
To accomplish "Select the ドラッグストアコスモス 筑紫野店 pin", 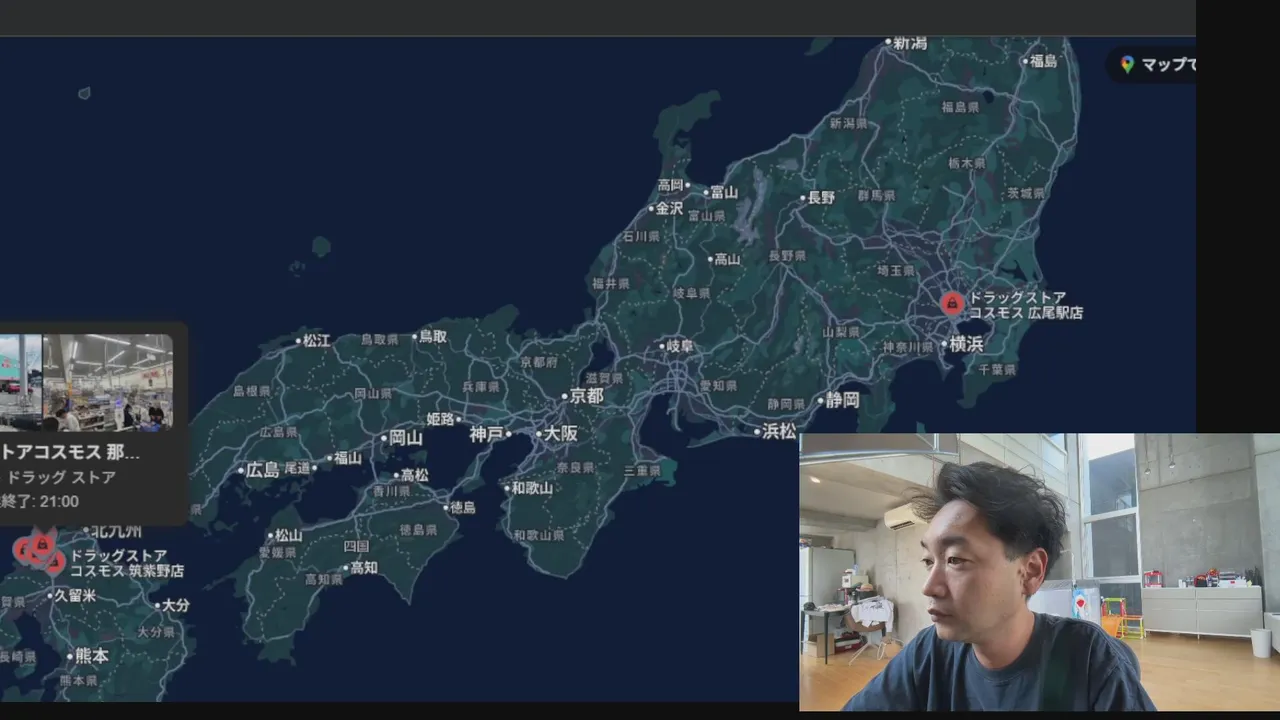I will tap(55, 563).
